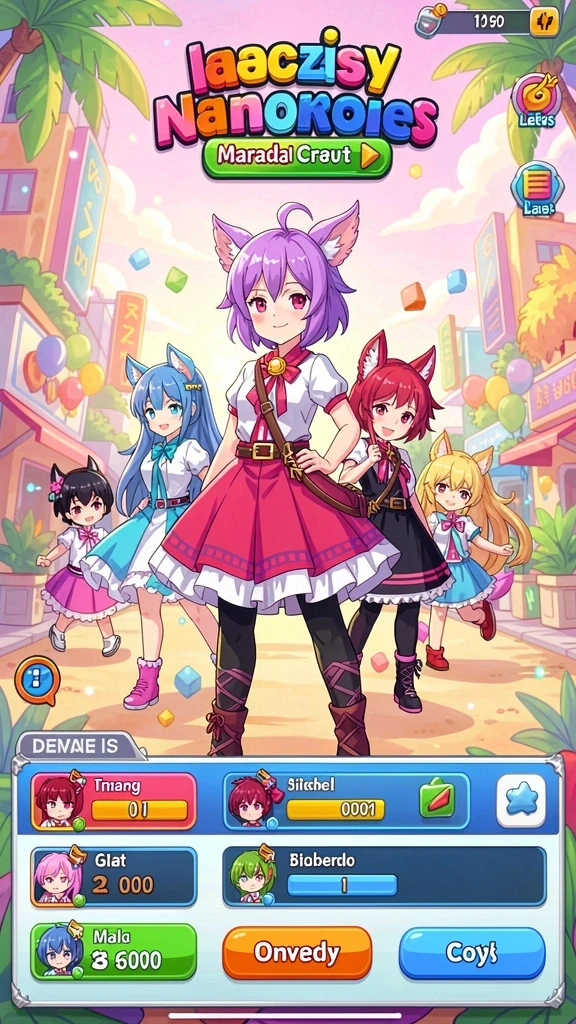Tap the green flag button in Sitchel's row
576x1024 pixels.
[436, 801]
